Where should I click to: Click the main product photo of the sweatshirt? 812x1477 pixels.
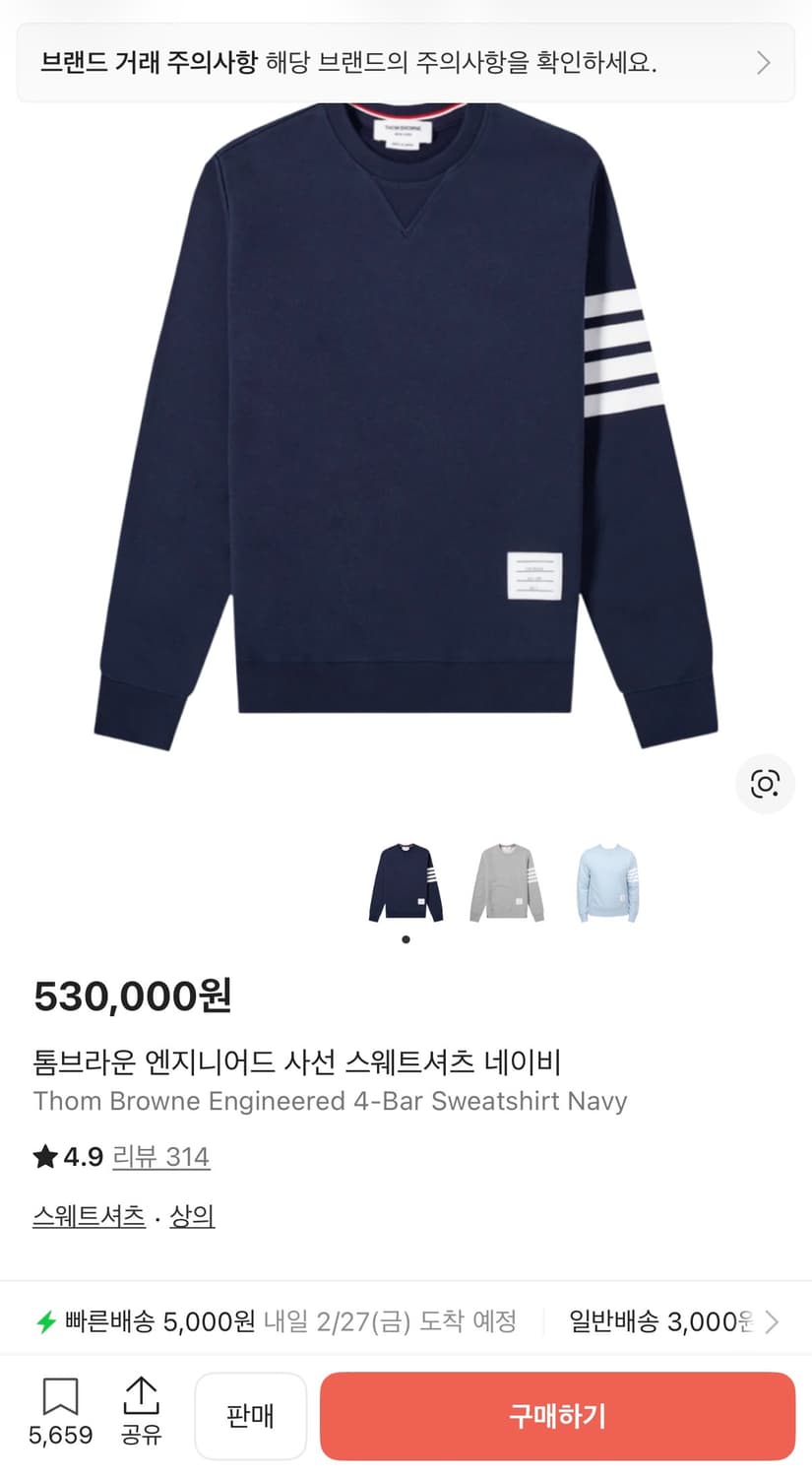(406, 423)
